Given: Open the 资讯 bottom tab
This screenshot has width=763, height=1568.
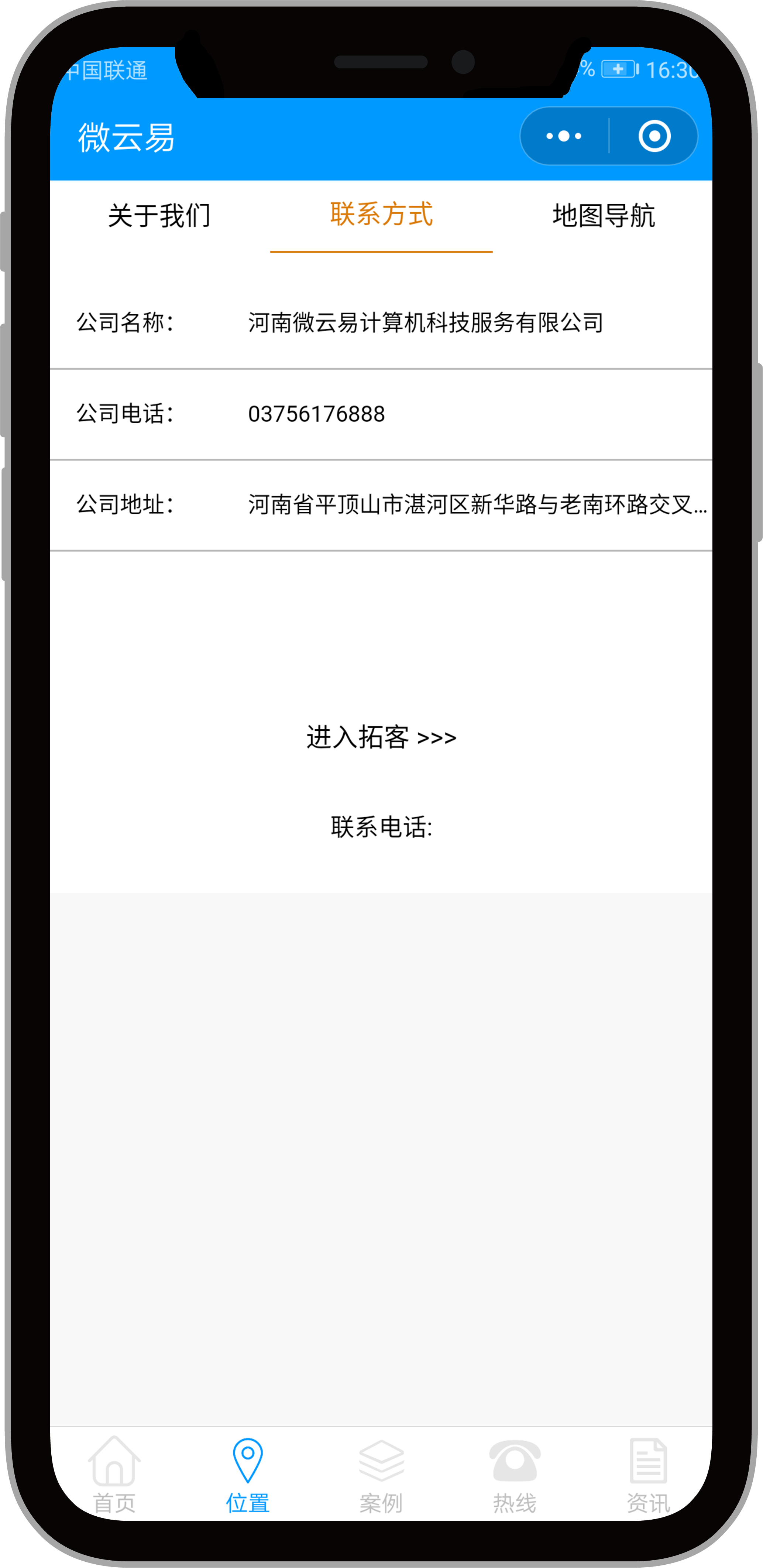Looking at the screenshot, I should tap(649, 1474).
